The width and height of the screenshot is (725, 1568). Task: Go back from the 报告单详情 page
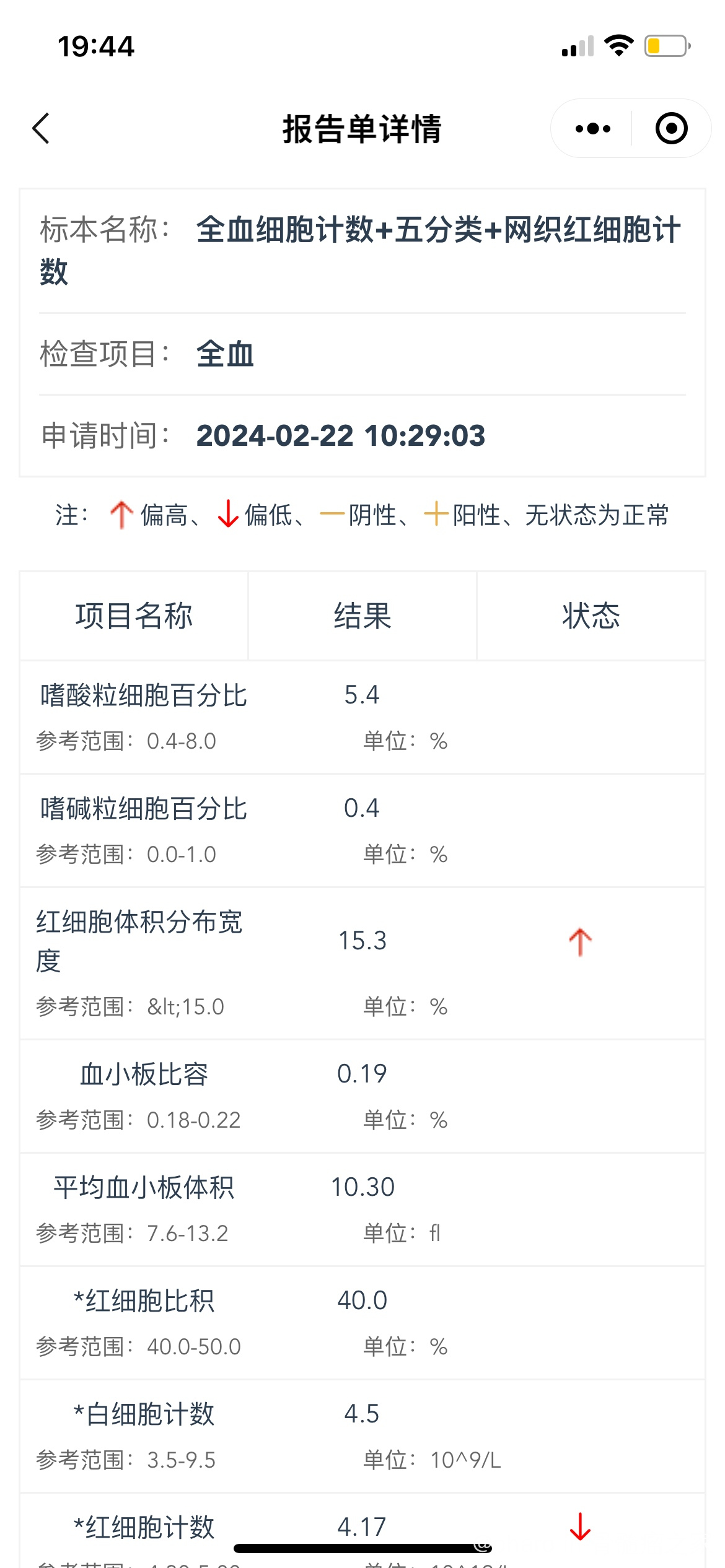tap(41, 129)
